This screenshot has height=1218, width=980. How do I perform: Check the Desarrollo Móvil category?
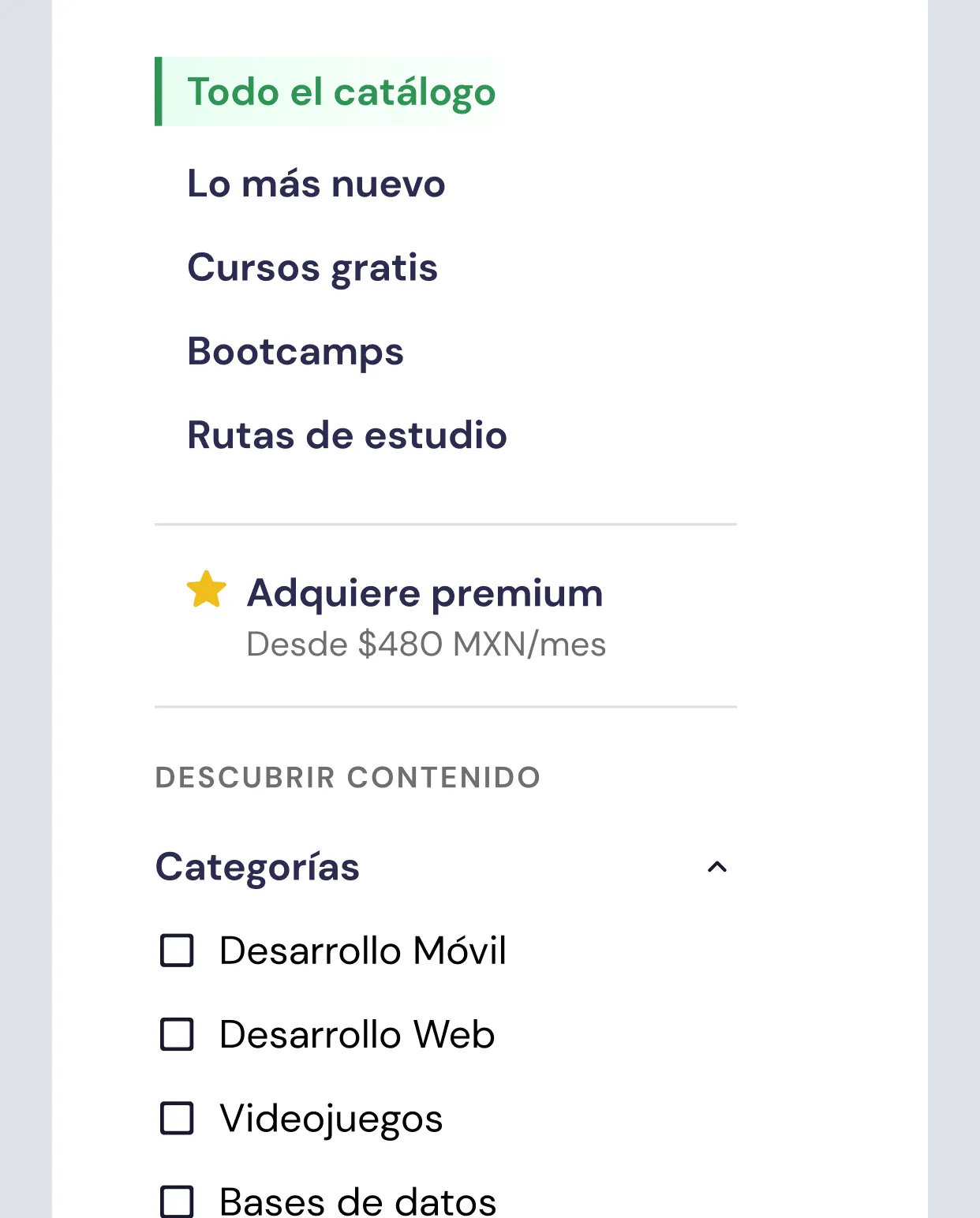[177, 951]
